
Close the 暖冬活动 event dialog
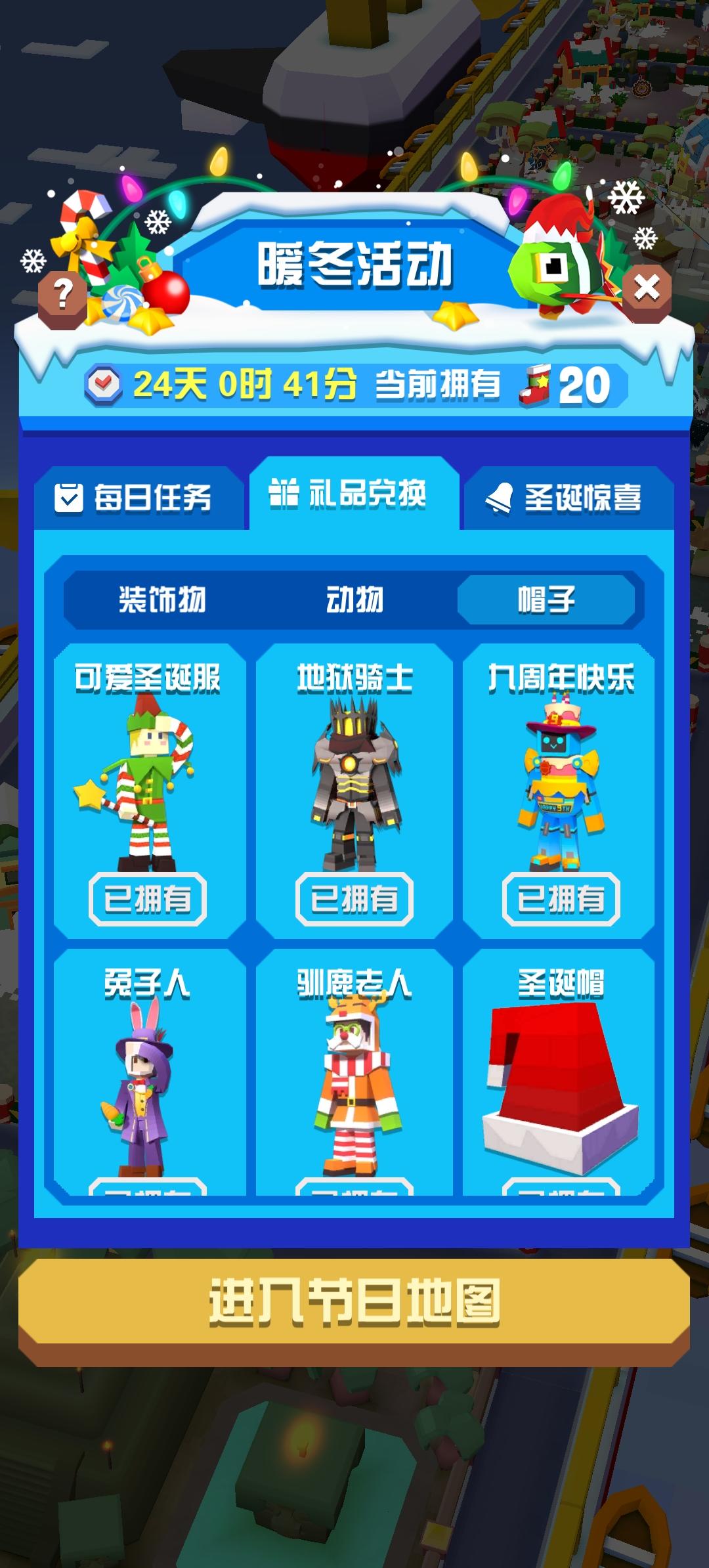(x=647, y=288)
